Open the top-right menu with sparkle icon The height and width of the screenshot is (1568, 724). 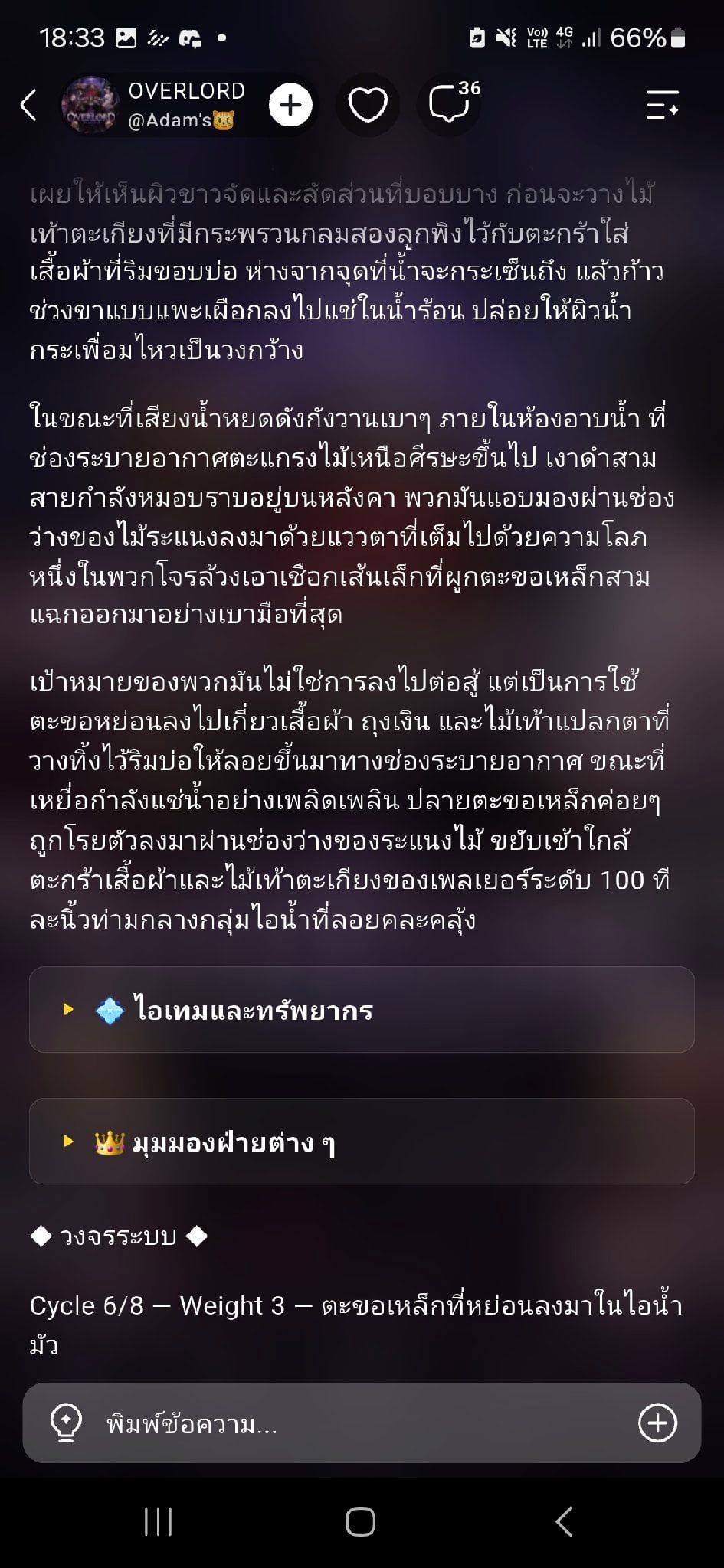[662, 105]
